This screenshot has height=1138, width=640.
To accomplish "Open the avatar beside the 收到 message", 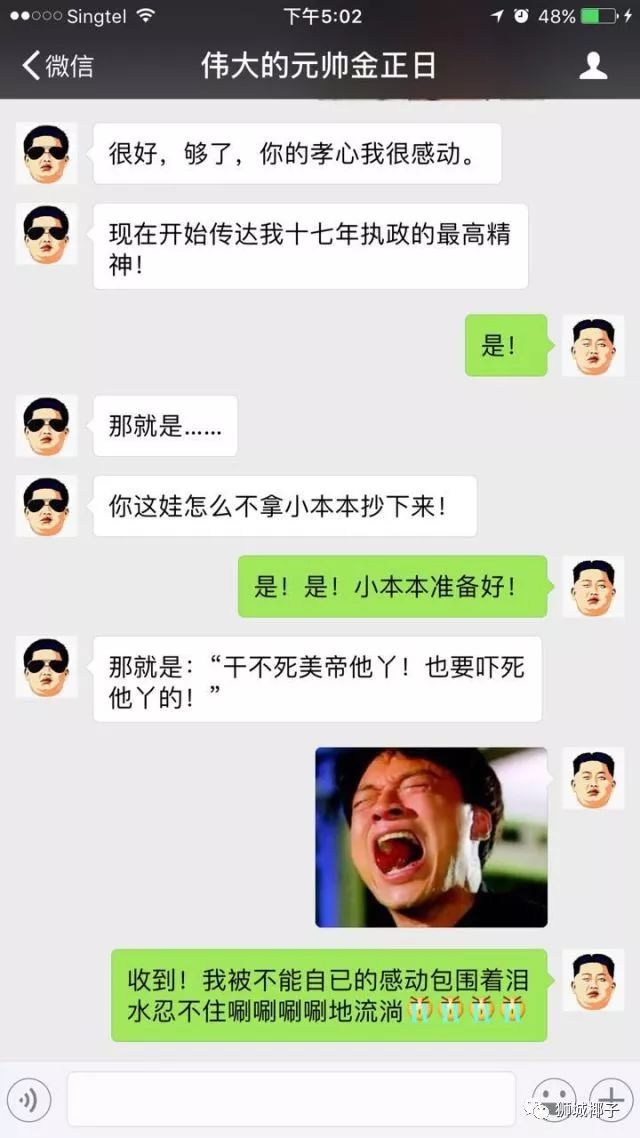I will tap(593, 980).
